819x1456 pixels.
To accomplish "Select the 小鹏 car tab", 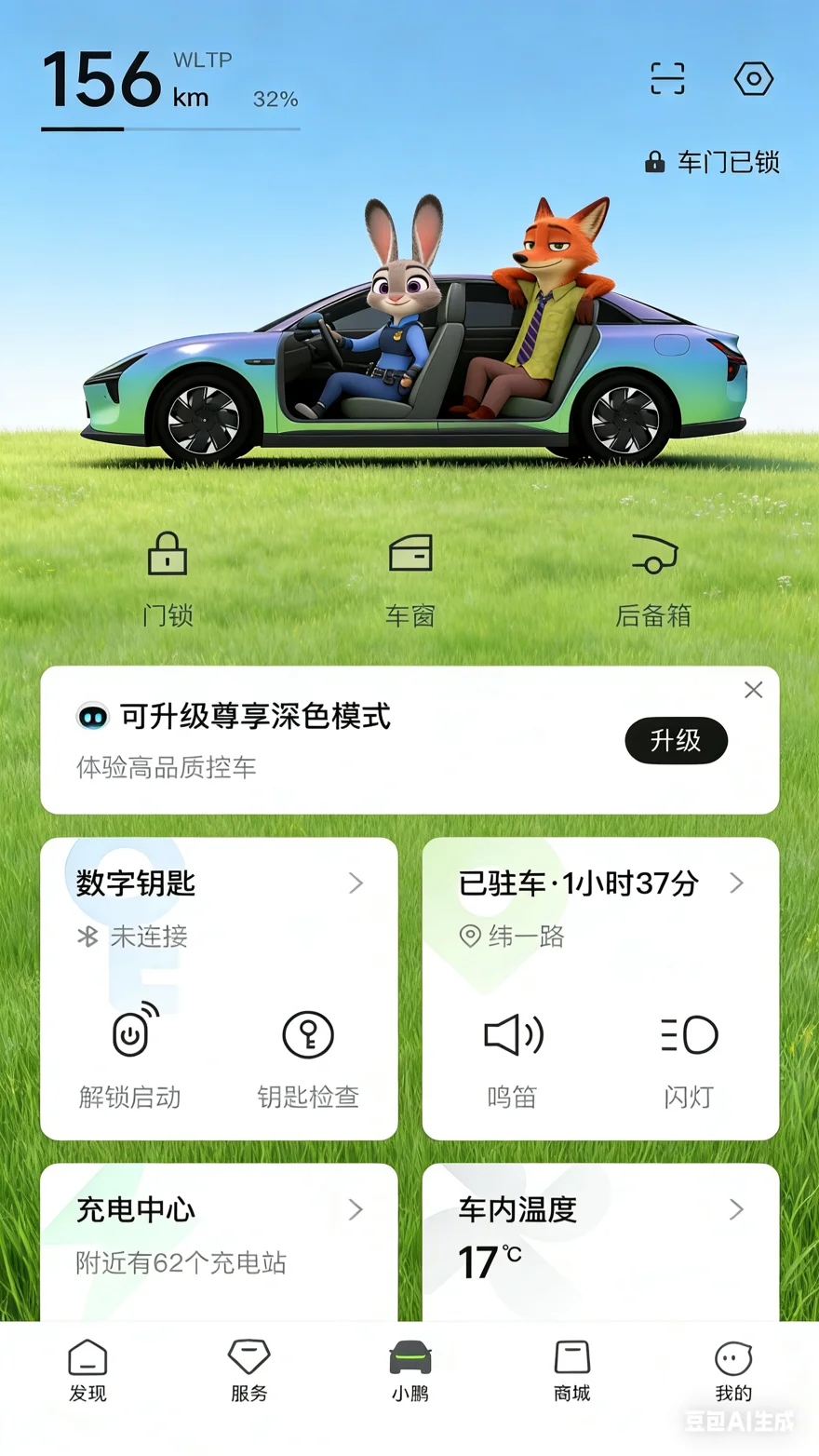I will (410, 1371).
